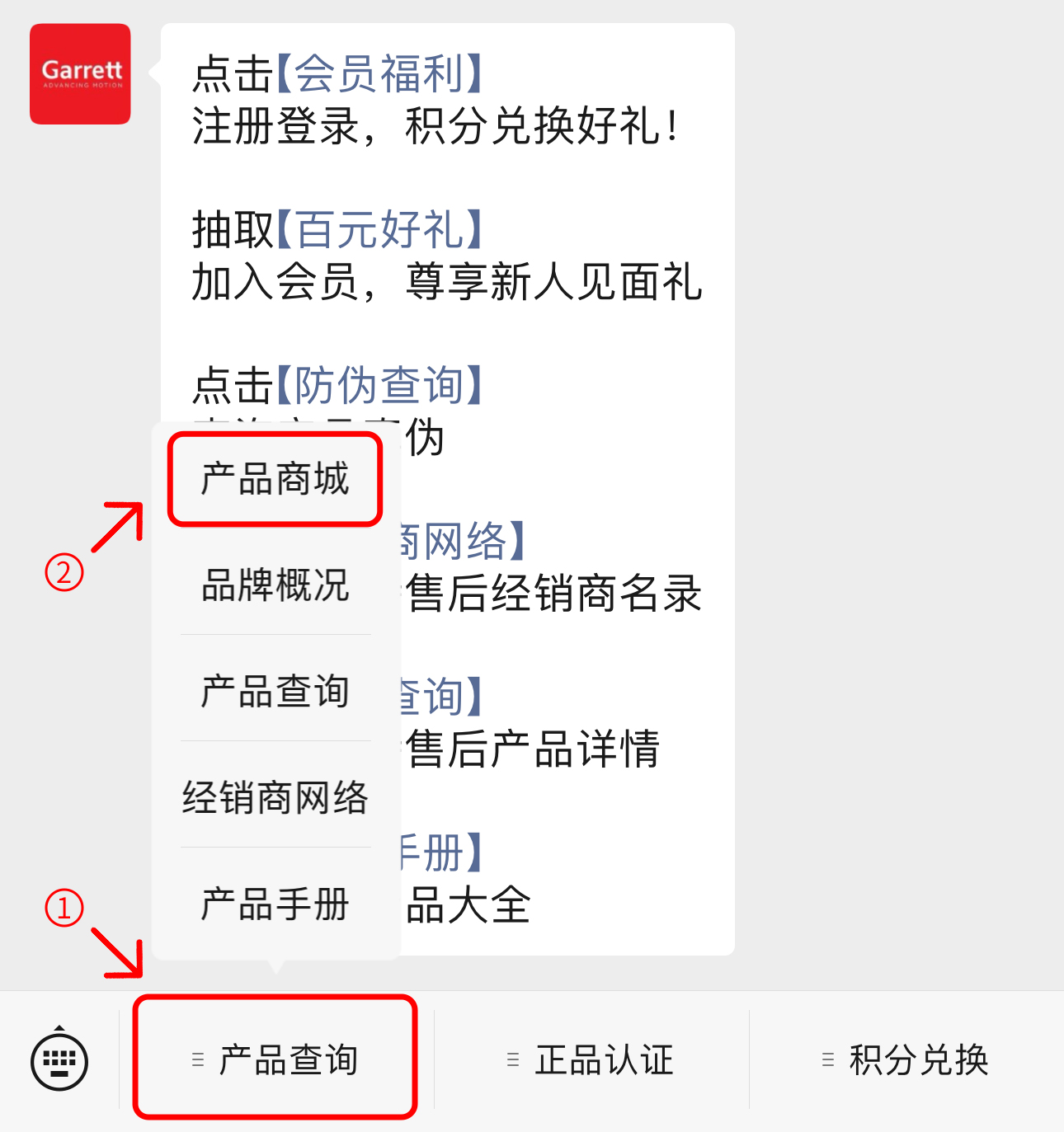This screenshot has width=1064, height=1132.
Task: Switch to keyboard input mode
Action: [59, 1060]
